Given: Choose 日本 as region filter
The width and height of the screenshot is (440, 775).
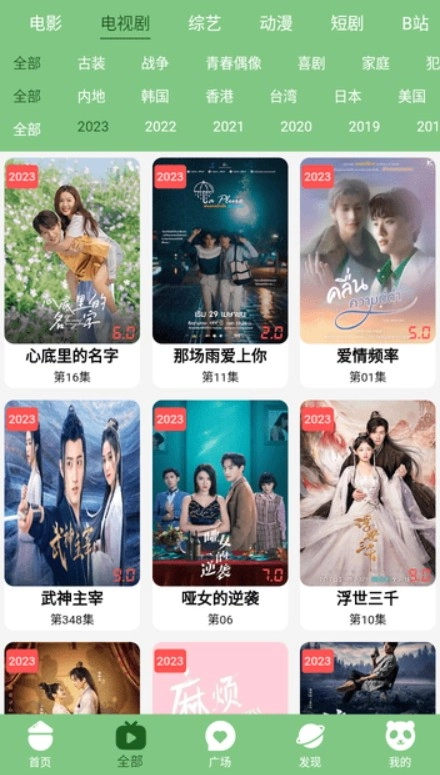Looking at the screenshot, I should (x=348, y=96).
